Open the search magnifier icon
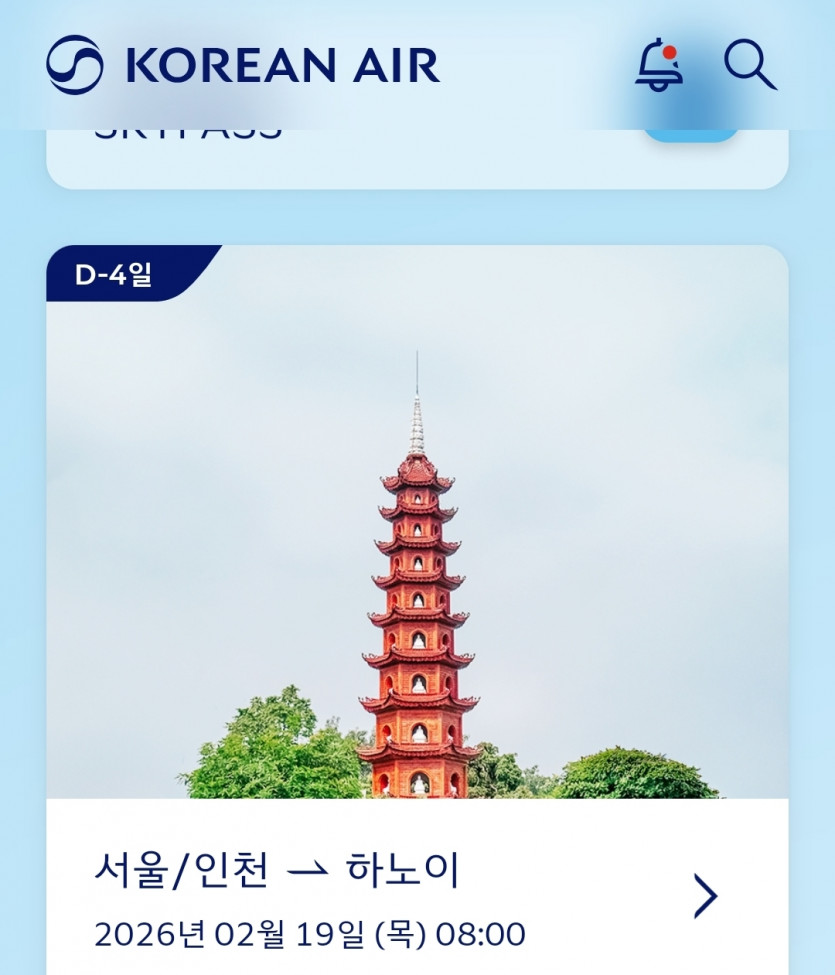 [749, 66]
